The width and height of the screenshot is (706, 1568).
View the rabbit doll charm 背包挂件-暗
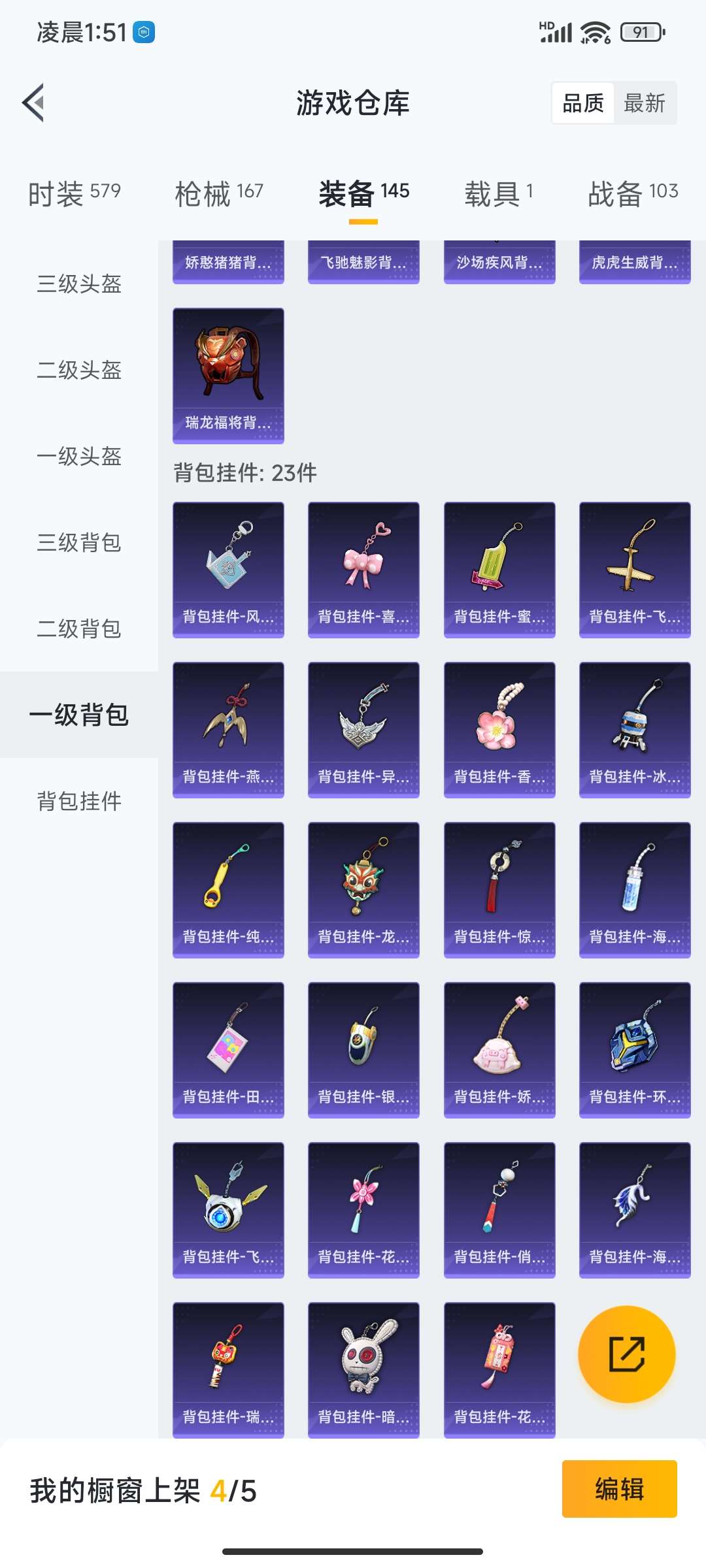[363, 1369]
